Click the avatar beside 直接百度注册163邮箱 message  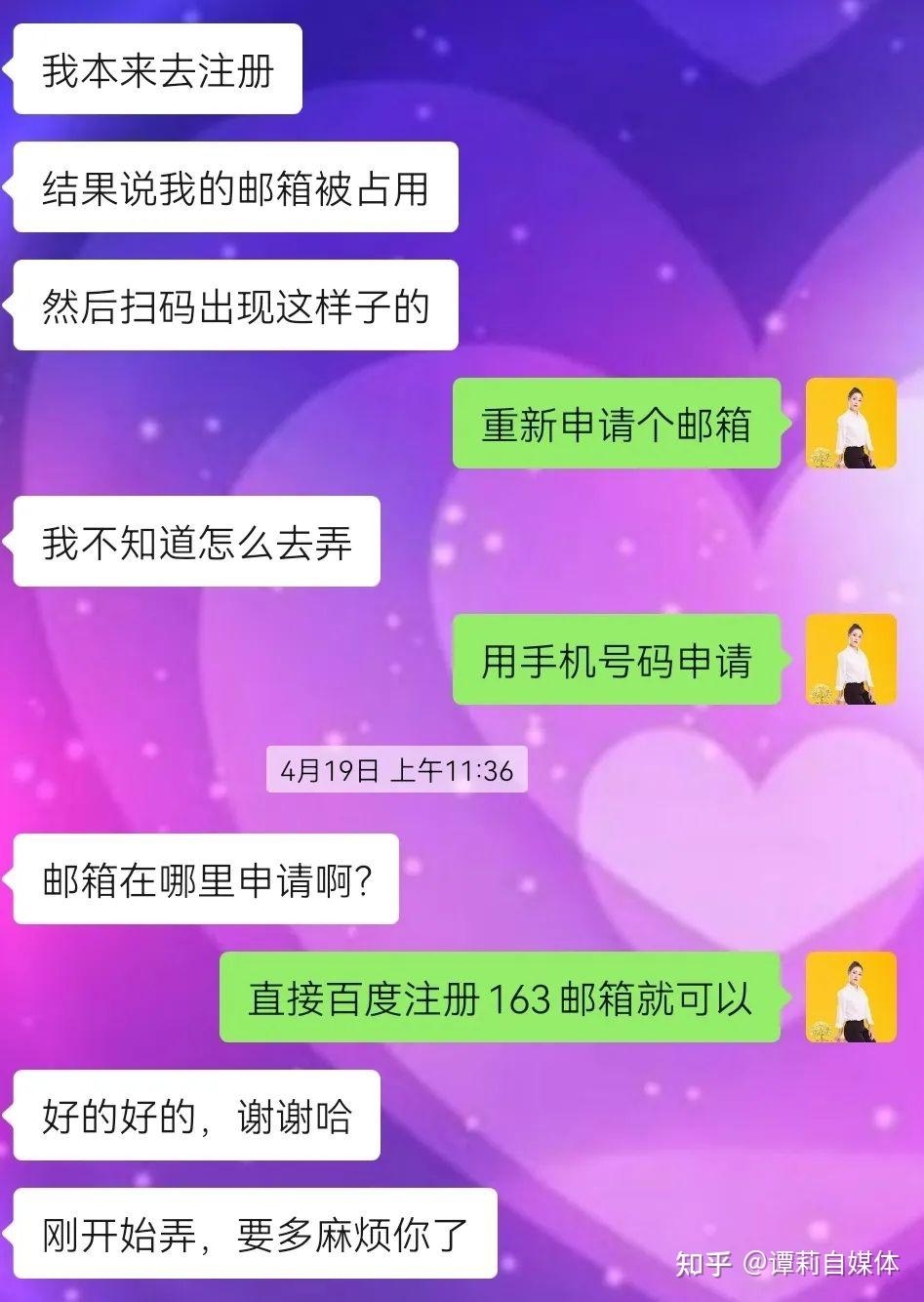(853, 997)
